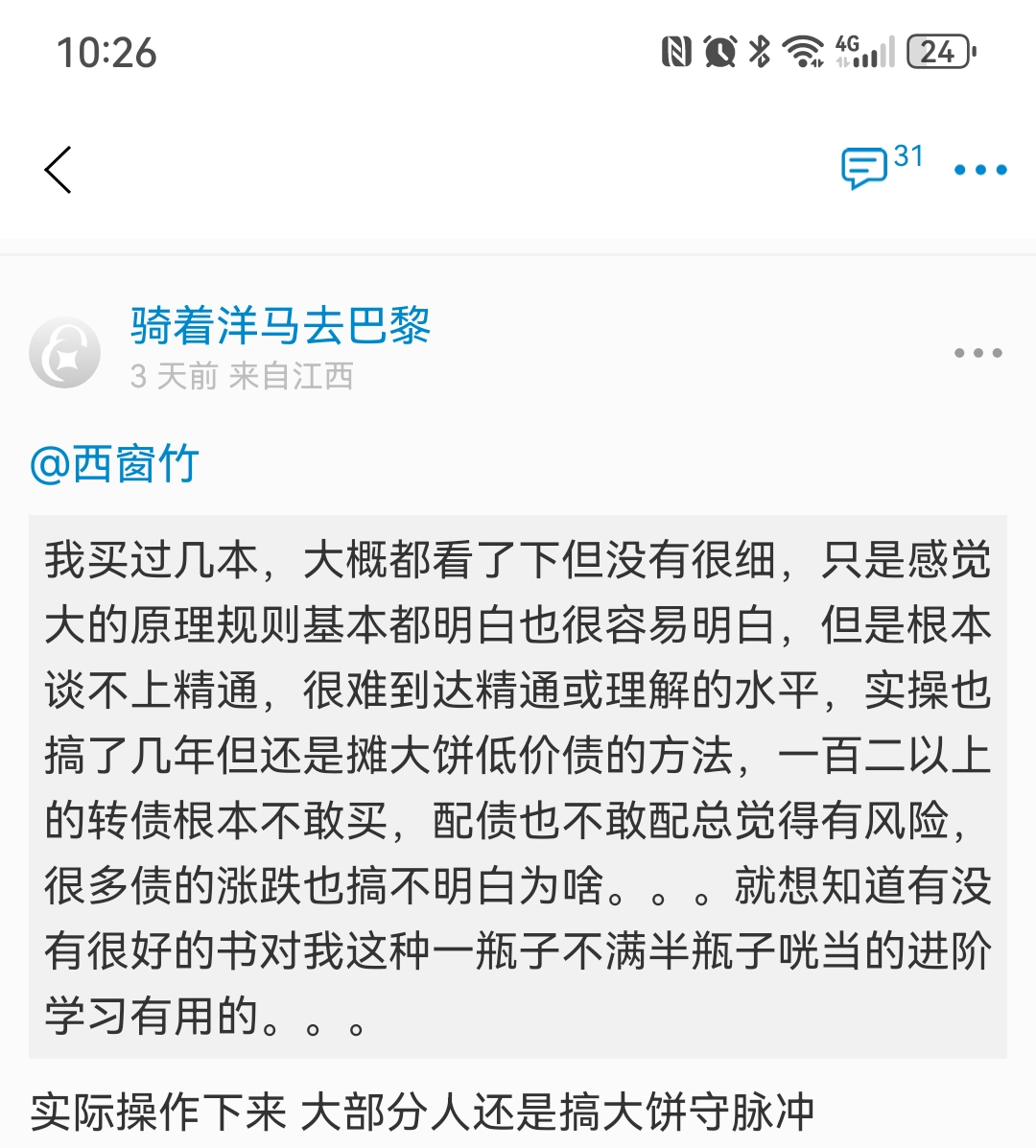The width and height of the screenshot is (1036, 1148).
Task: Go back using the top-left arrow
Action: coord(59,171)
